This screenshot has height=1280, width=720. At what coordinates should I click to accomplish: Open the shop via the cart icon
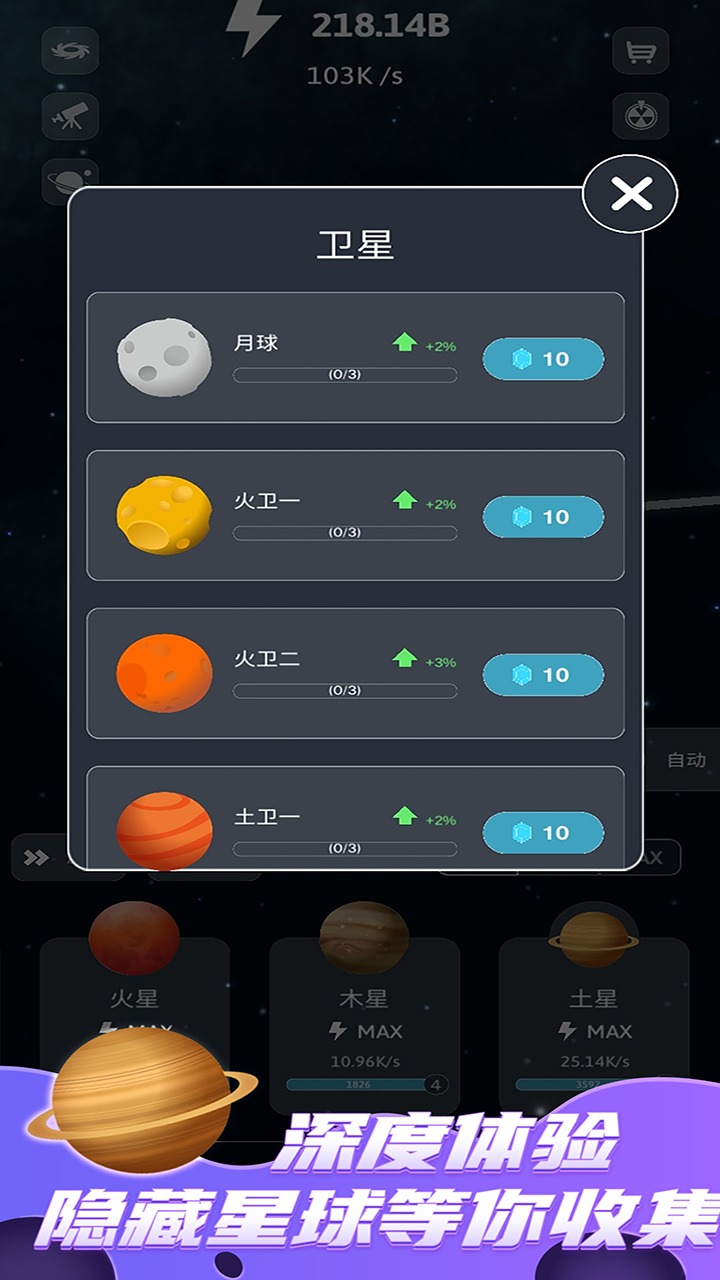pos(640,52)
